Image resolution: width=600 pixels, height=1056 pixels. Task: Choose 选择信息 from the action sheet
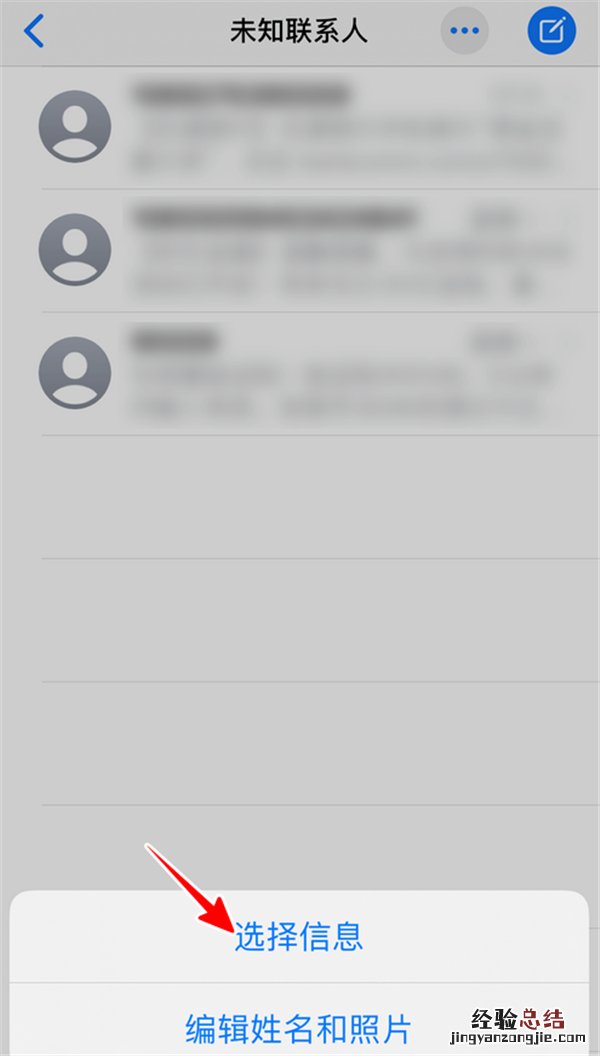point(298,937)
